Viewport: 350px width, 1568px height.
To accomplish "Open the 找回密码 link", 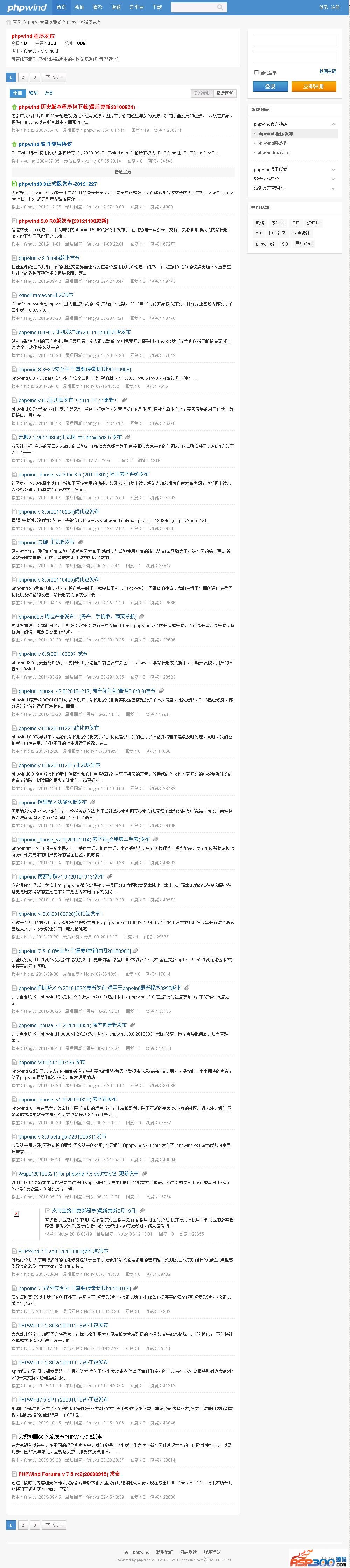I will coord(328,72).
